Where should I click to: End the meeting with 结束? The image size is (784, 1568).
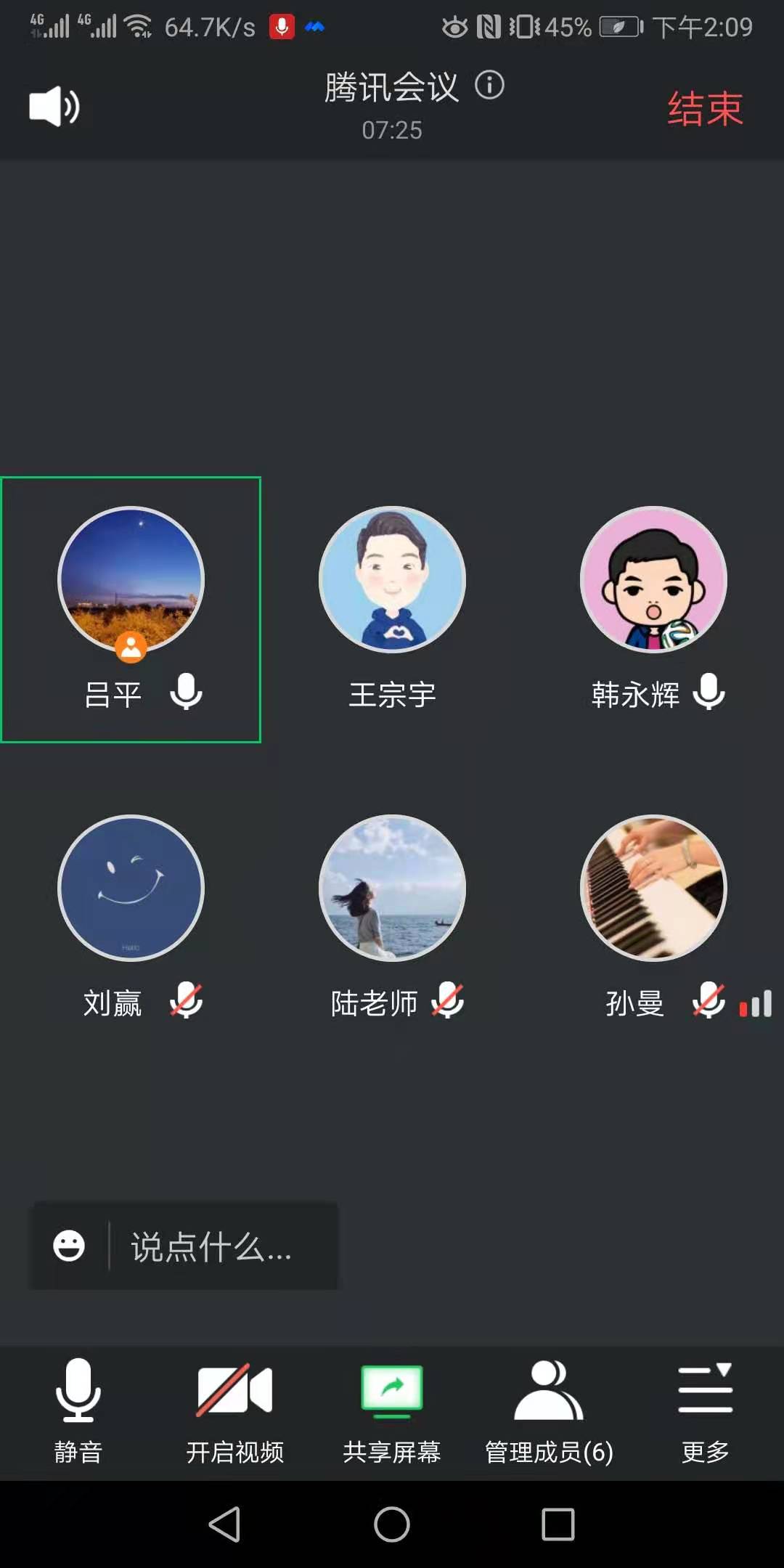click(705, 109)
